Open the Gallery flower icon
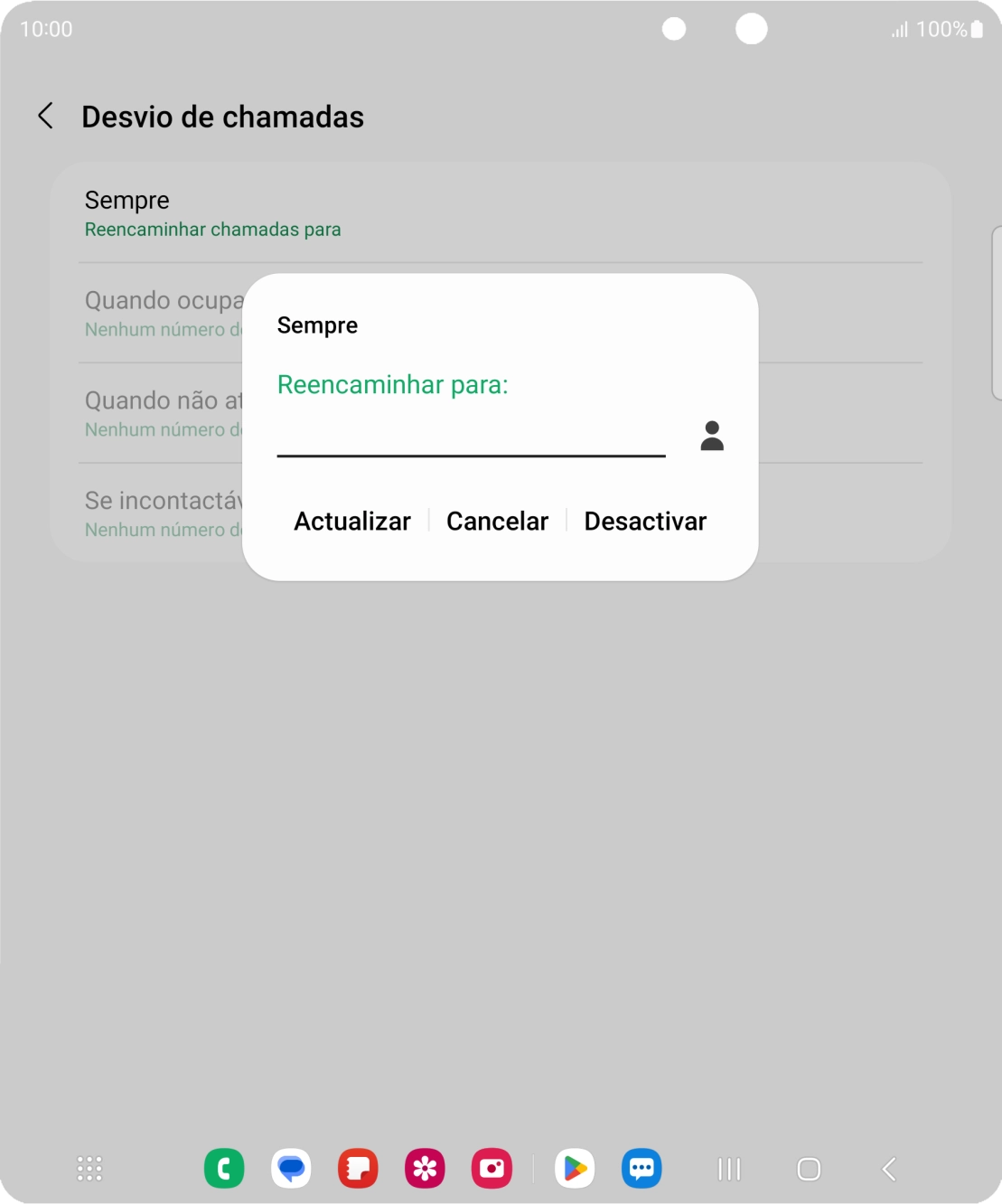 coord(425,1168)
